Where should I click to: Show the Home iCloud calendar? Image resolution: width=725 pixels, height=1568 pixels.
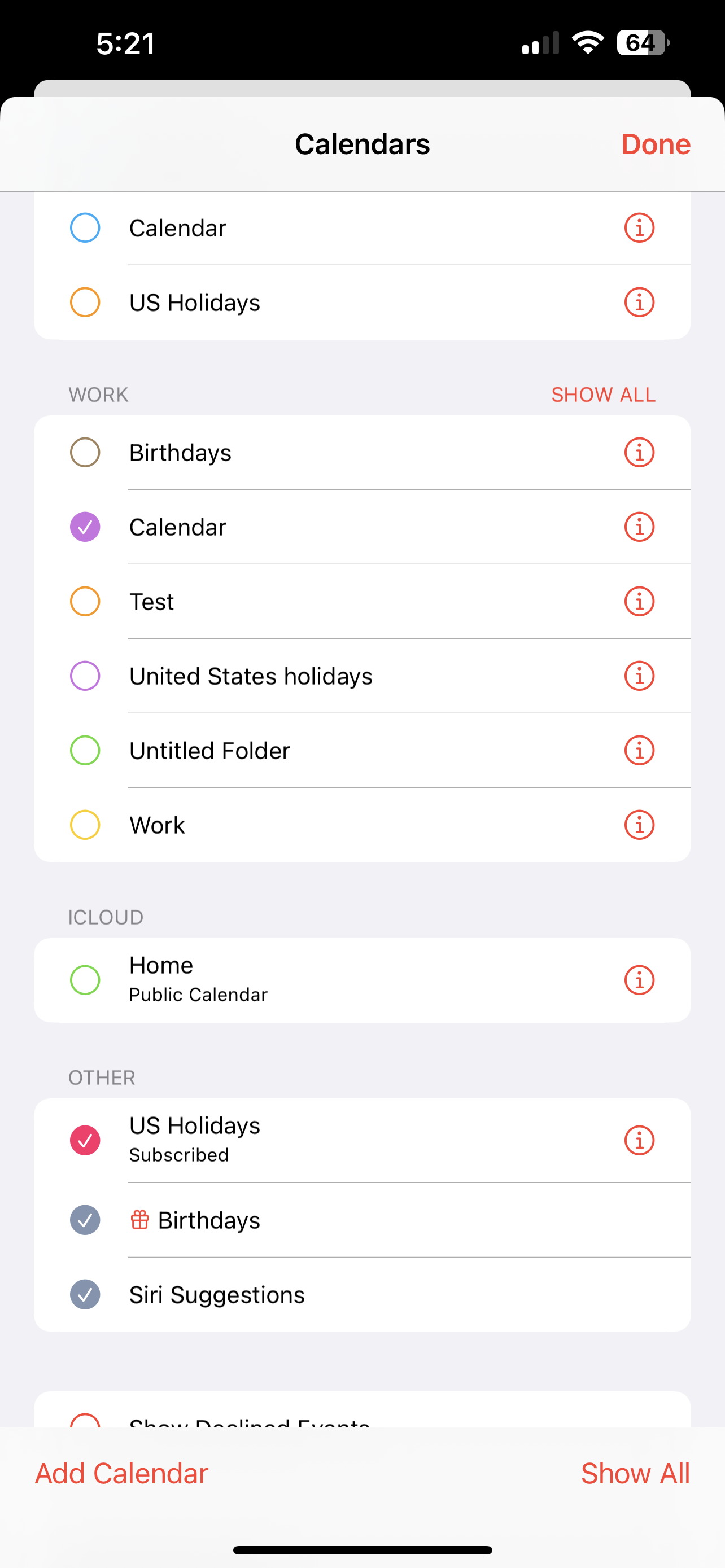point(85,979)
